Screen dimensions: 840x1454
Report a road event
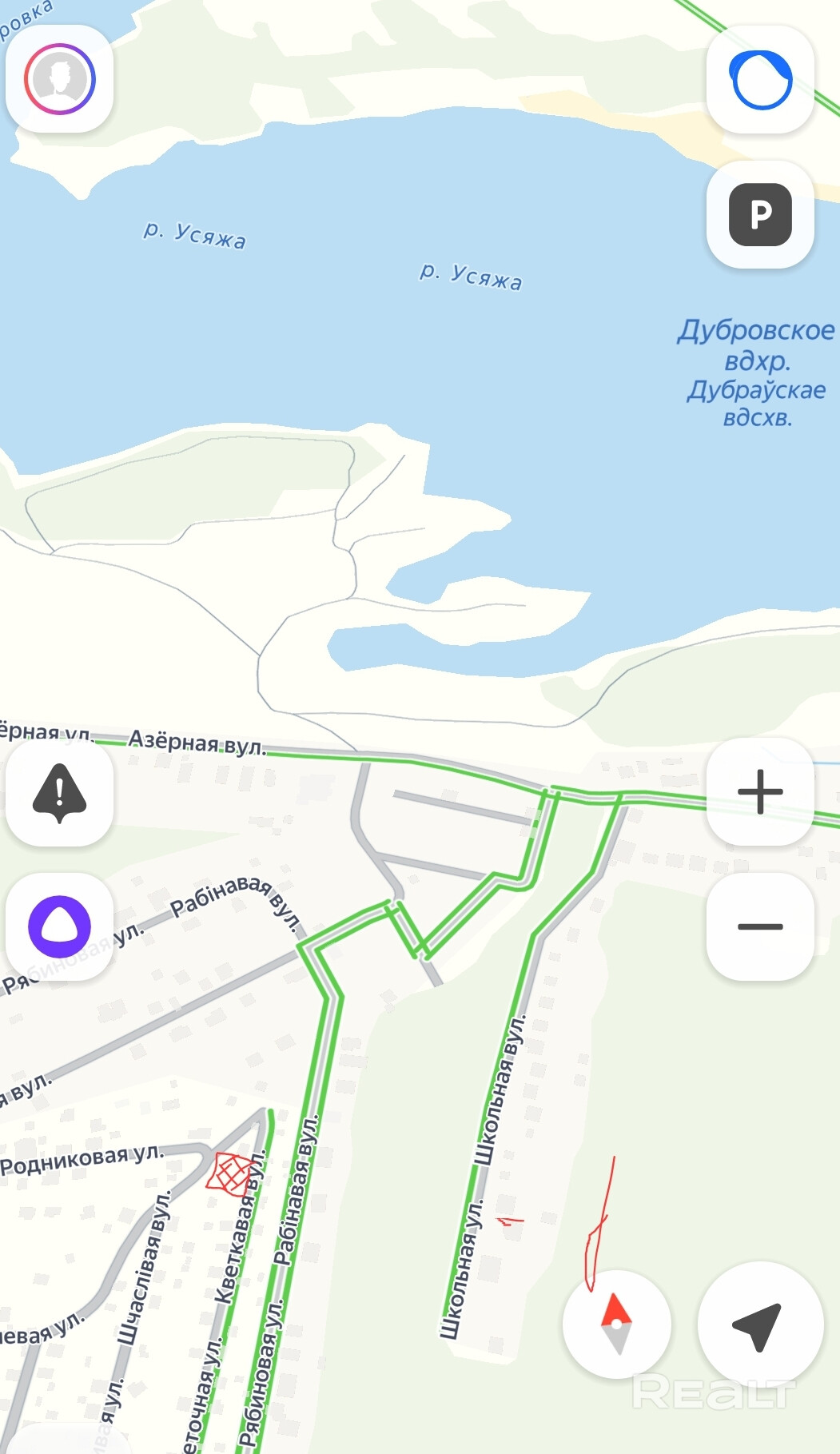59,792
